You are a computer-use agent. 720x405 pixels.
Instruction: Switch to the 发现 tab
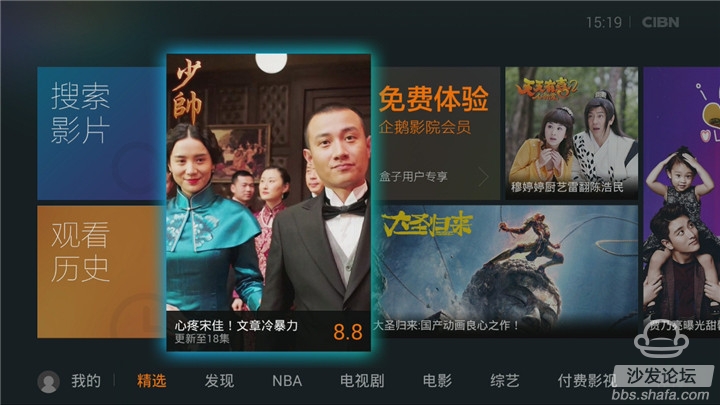click(x=219, y=381)
